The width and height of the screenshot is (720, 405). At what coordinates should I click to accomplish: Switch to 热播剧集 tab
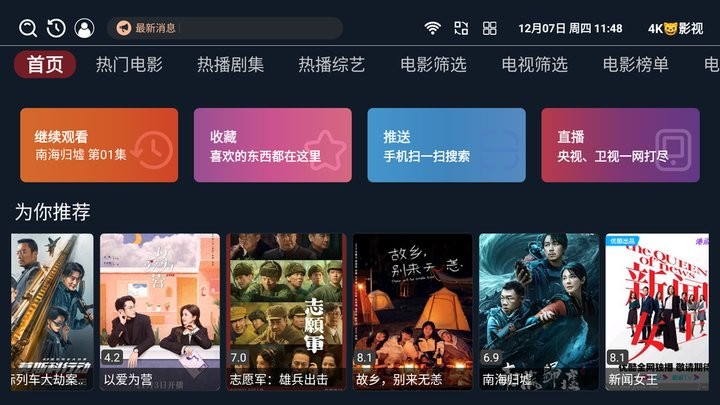pos(231,65)
